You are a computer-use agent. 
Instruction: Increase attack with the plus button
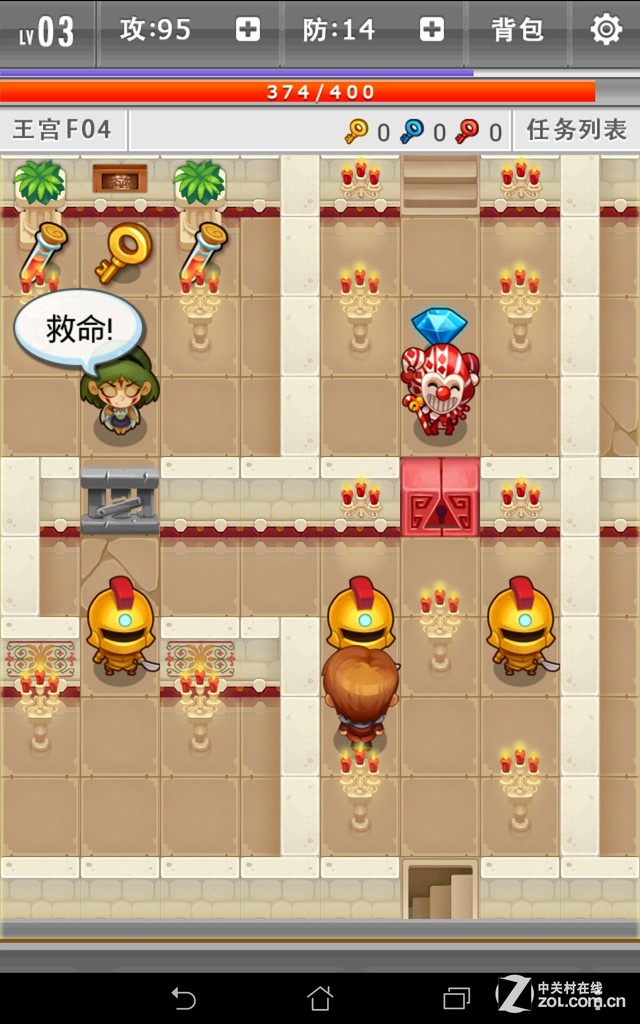pyautogui.click(x=248, y=30)
